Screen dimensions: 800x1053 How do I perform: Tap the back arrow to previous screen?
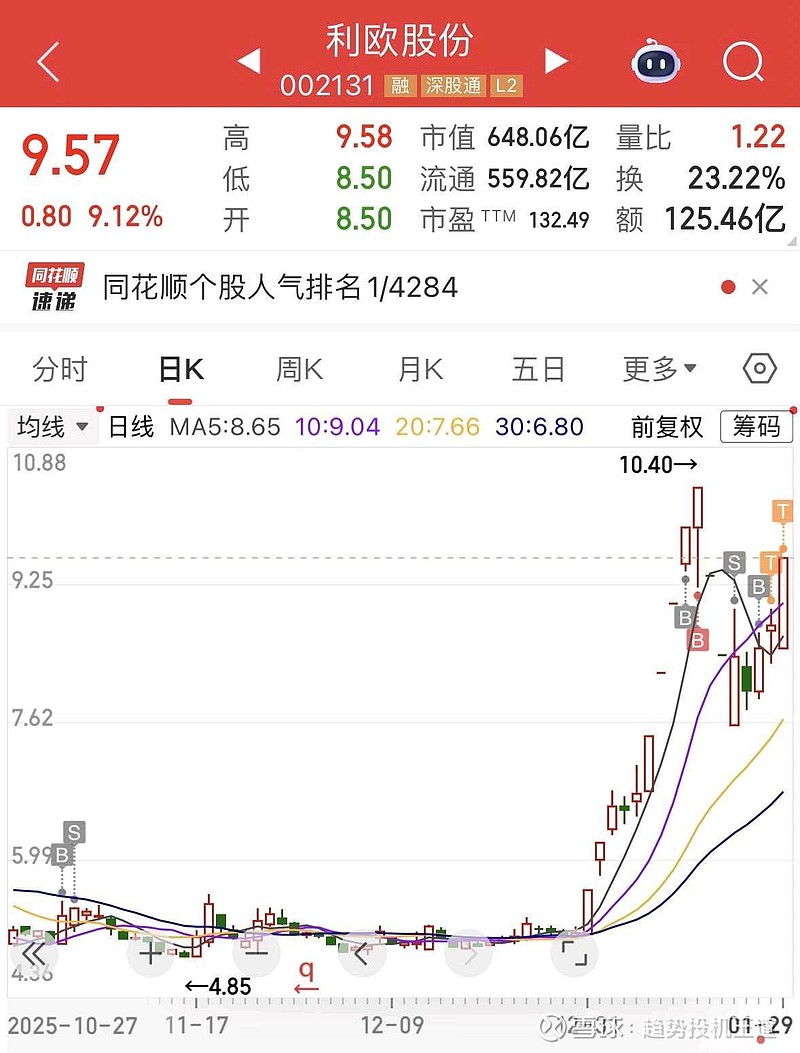(46, 60)
